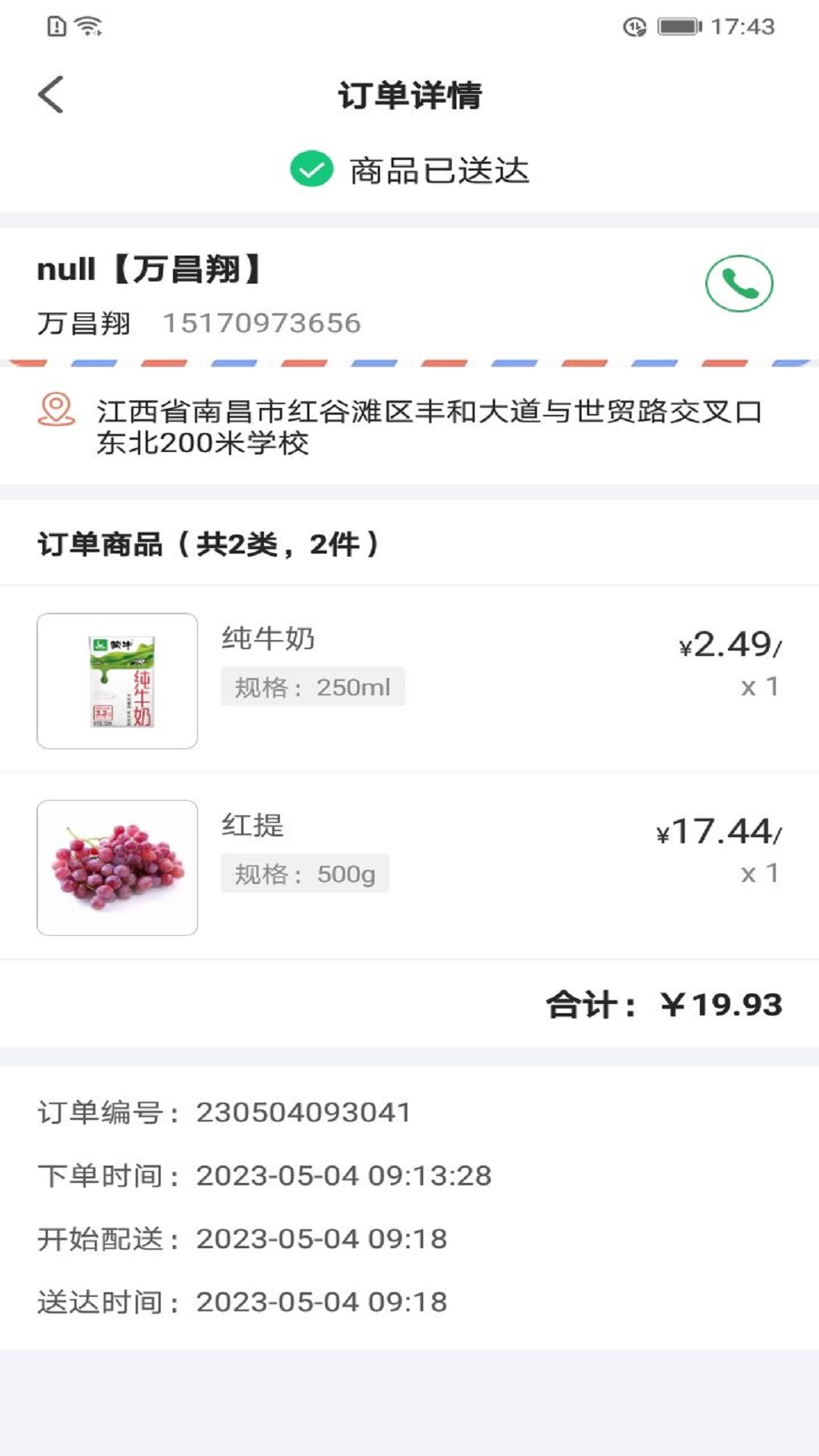Select the customer phone number 15170973656

pyautogui.click(x=262, y=322)
